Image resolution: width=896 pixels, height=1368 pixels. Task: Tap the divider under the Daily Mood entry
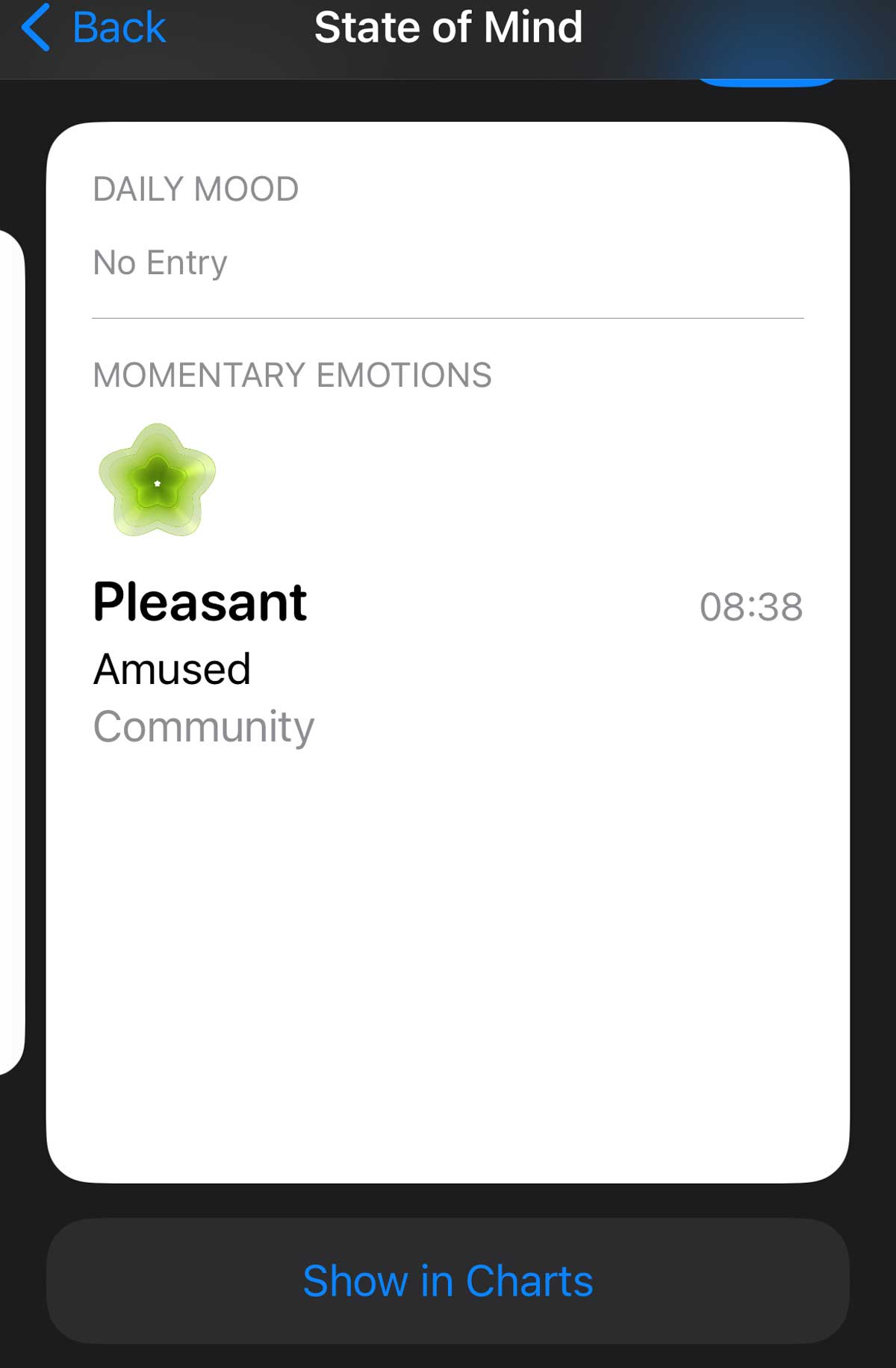pos(448,318)
